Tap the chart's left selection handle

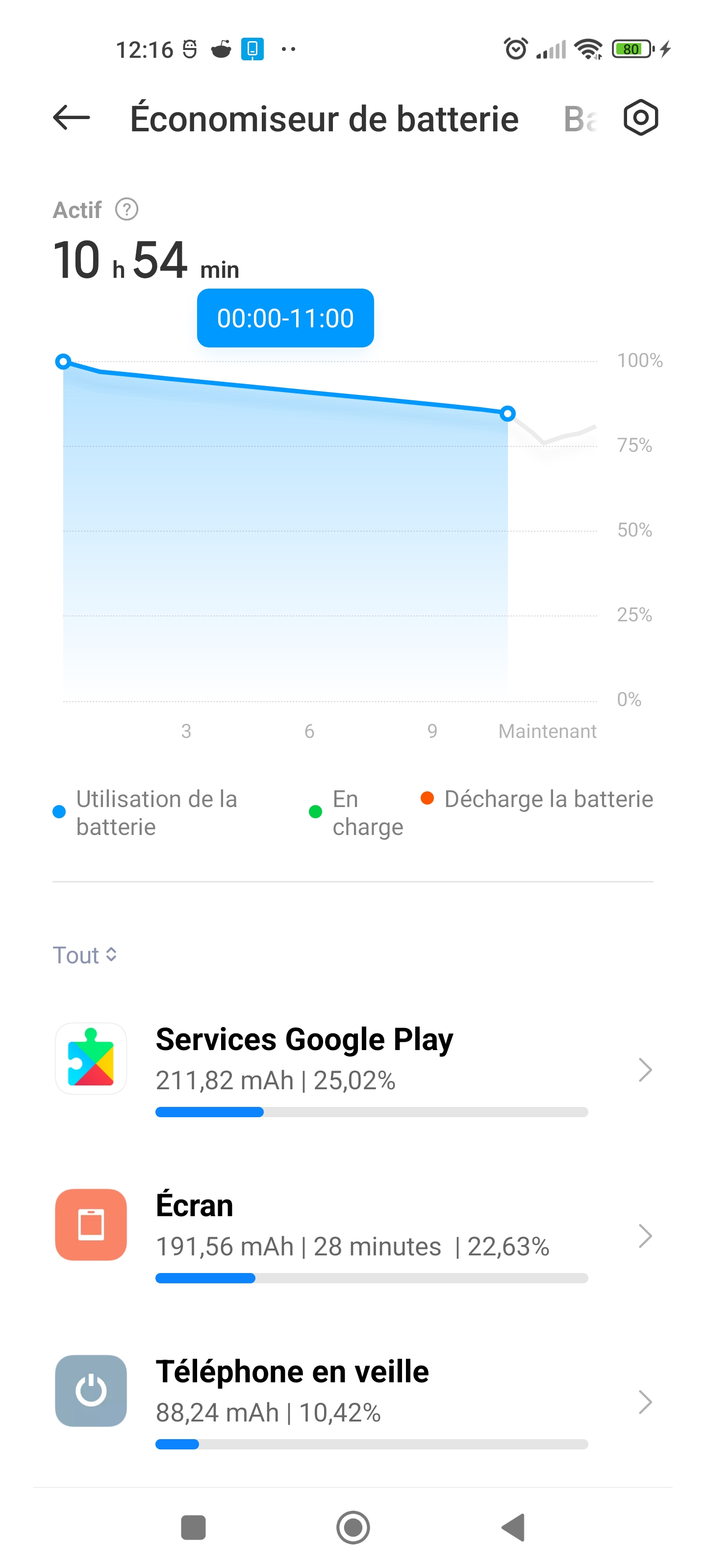tap(63, 362)
